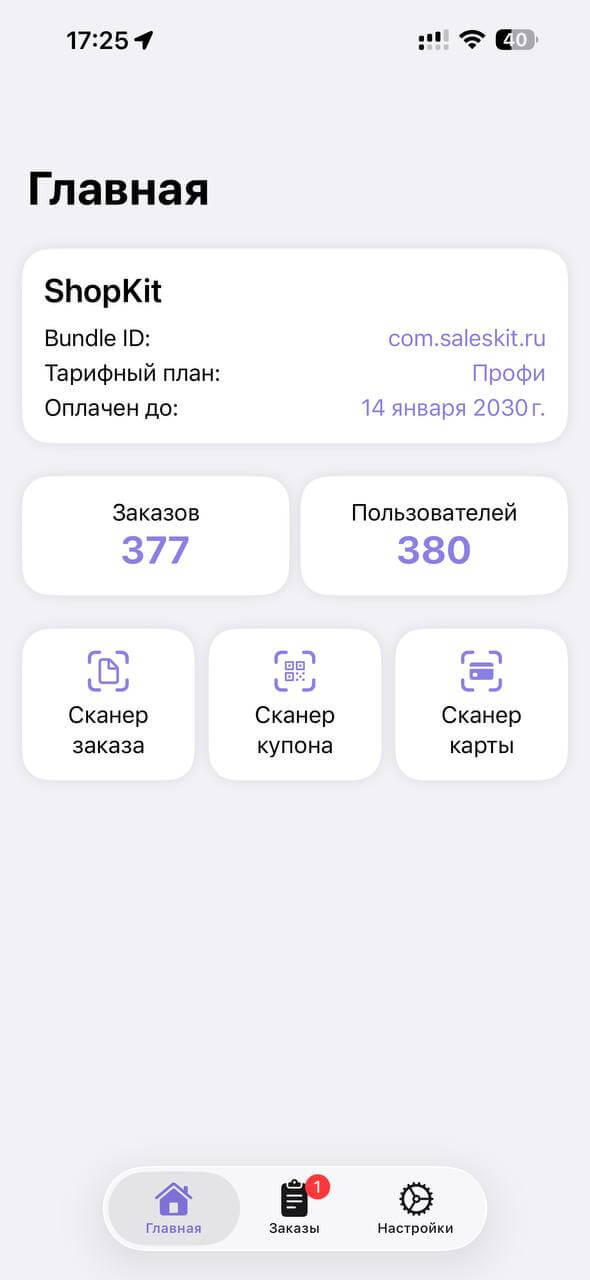Viewport: 590px width, 1280px height.
Task: Launch Сканер купона
Action: point(295,704)
